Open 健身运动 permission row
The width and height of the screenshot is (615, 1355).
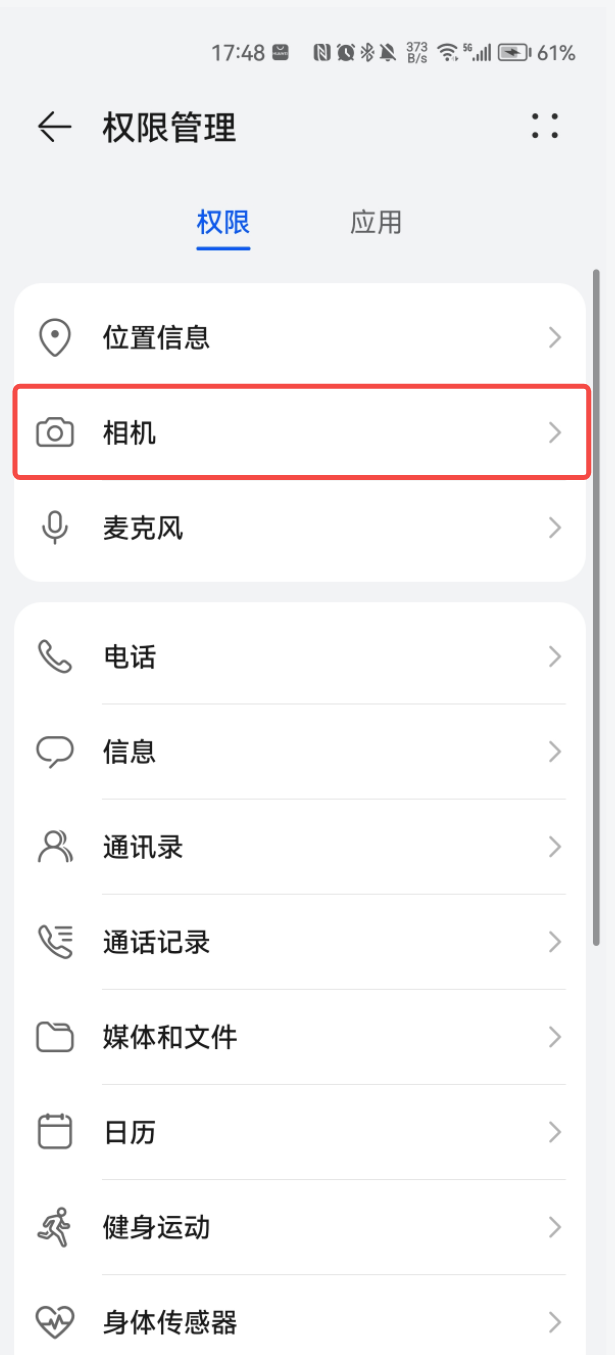300,1227
